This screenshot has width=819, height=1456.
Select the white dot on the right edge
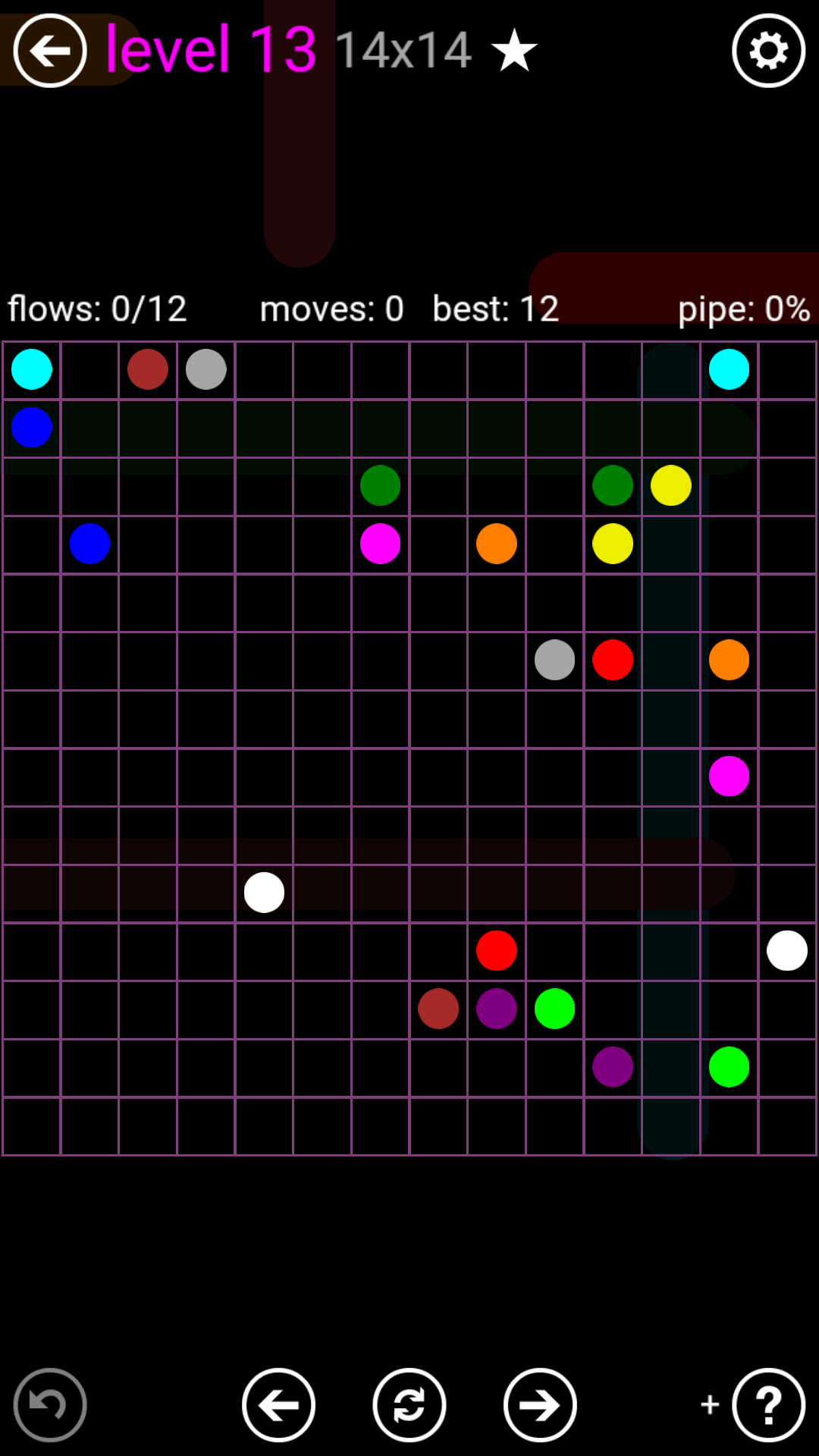click(x=786, y=950)
